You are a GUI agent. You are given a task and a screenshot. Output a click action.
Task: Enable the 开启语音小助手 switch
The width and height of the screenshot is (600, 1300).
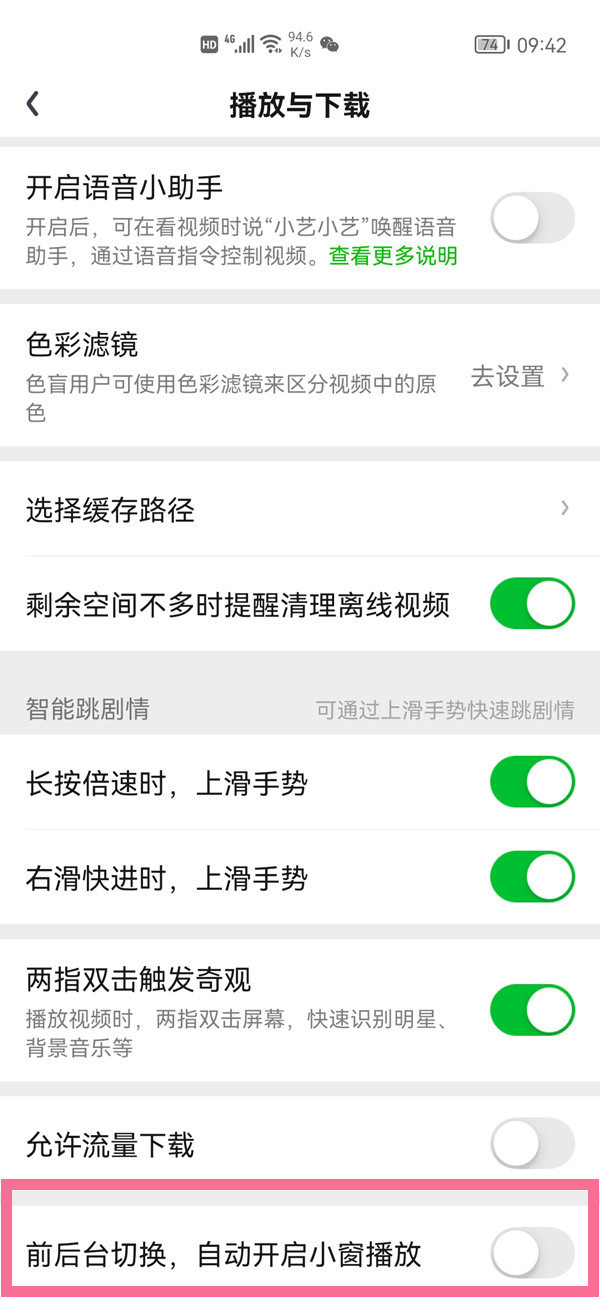(532, 218)
